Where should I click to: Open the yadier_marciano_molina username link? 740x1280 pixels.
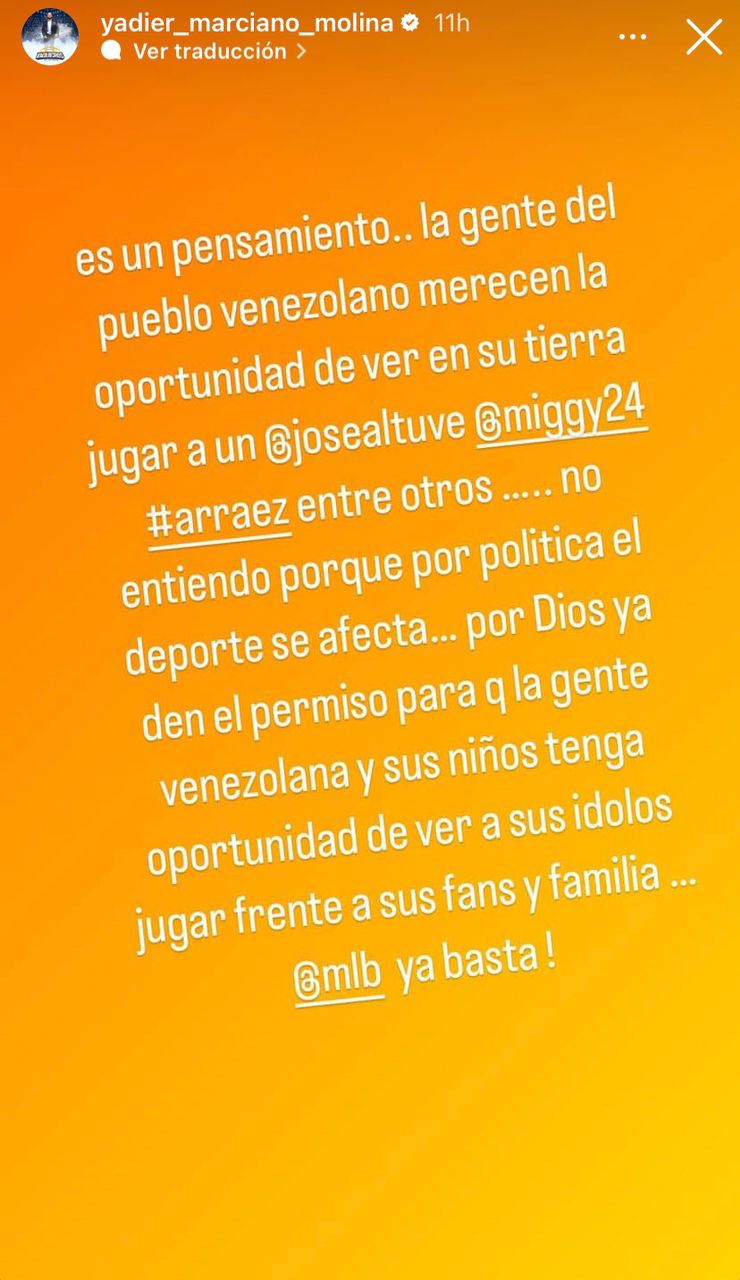tap(246, 23)
